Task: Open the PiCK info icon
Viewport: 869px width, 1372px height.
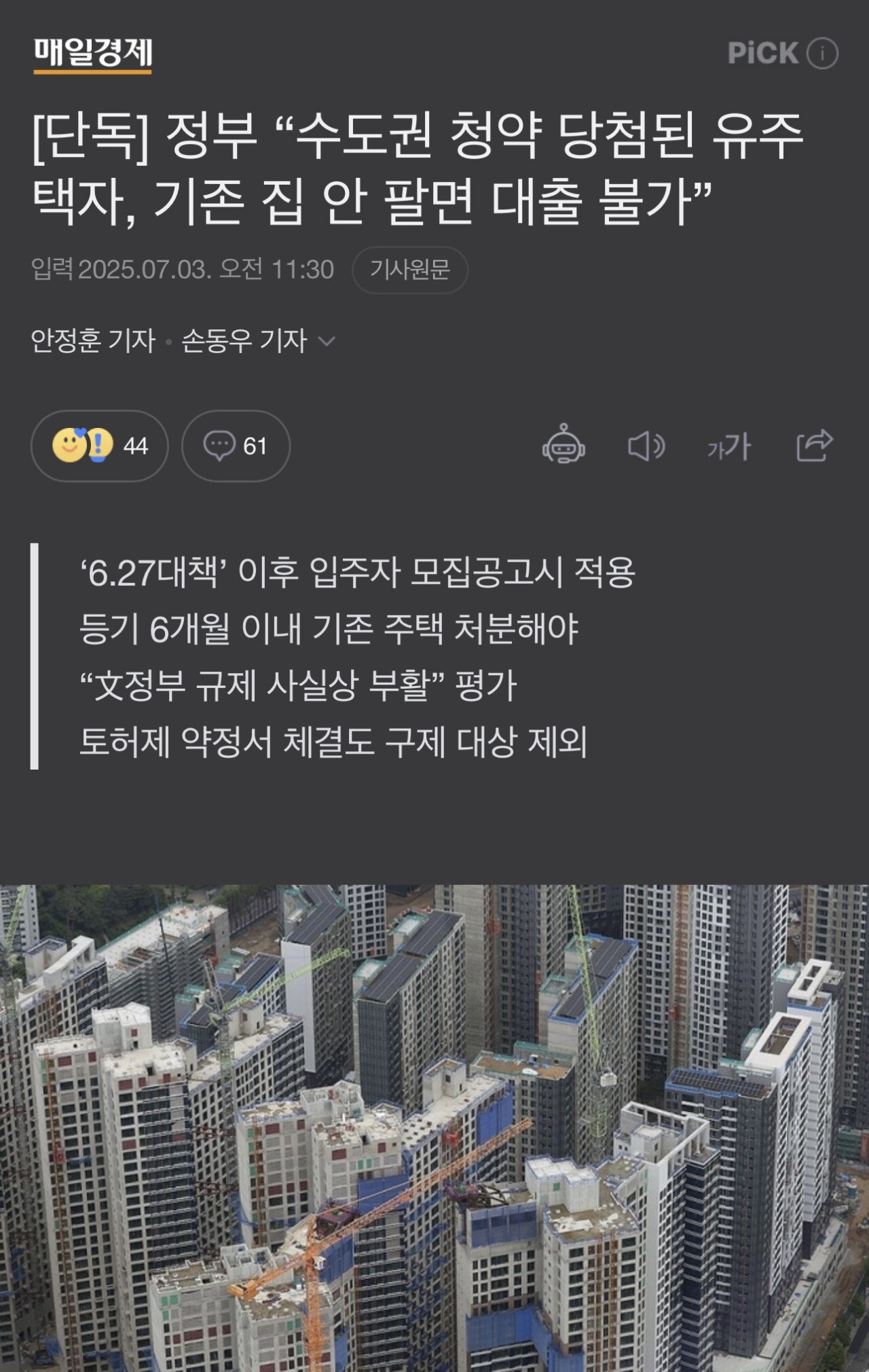Action: tap(822, 53)
